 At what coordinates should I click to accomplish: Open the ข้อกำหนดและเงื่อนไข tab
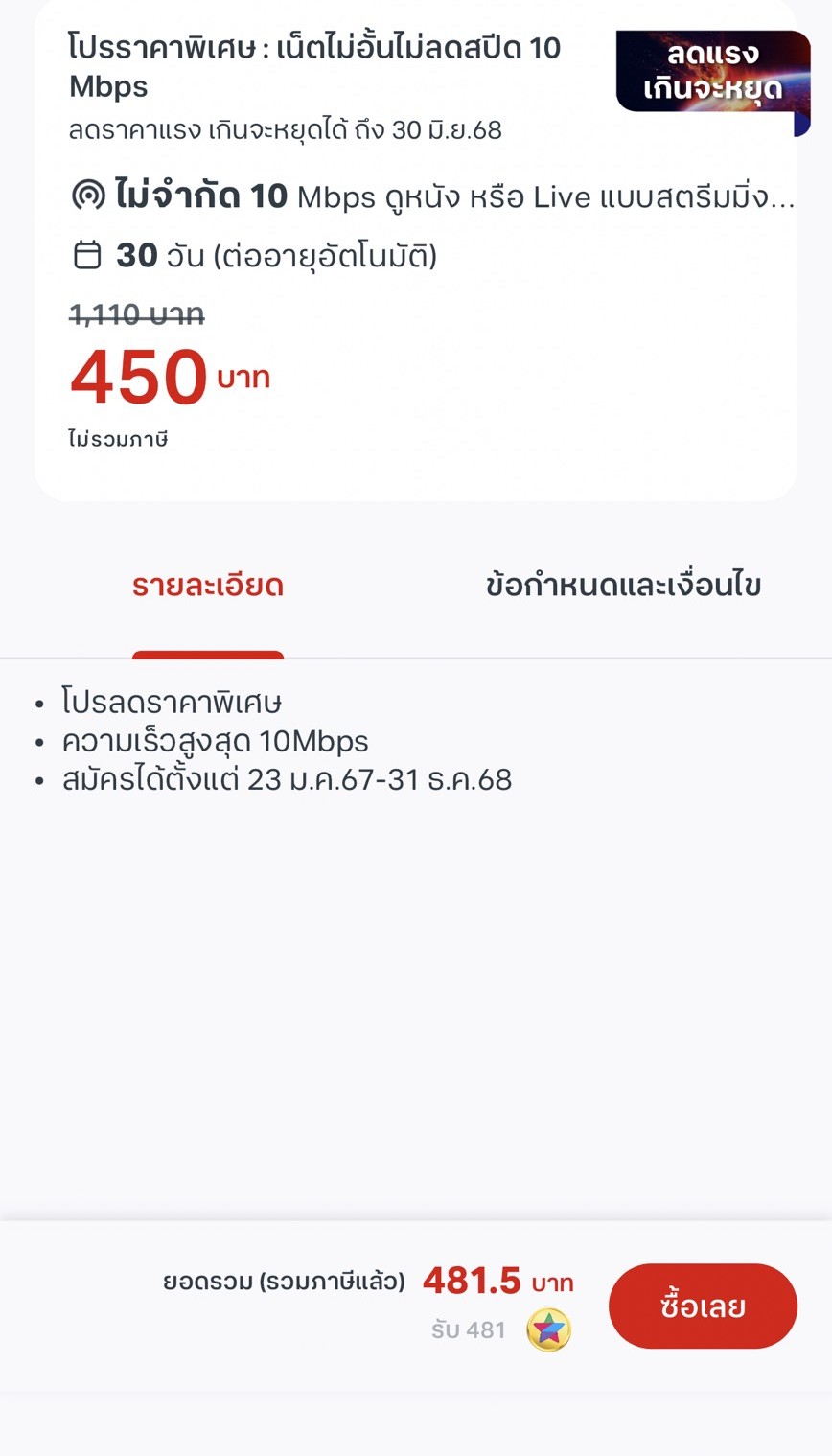(x=623, y=586)
